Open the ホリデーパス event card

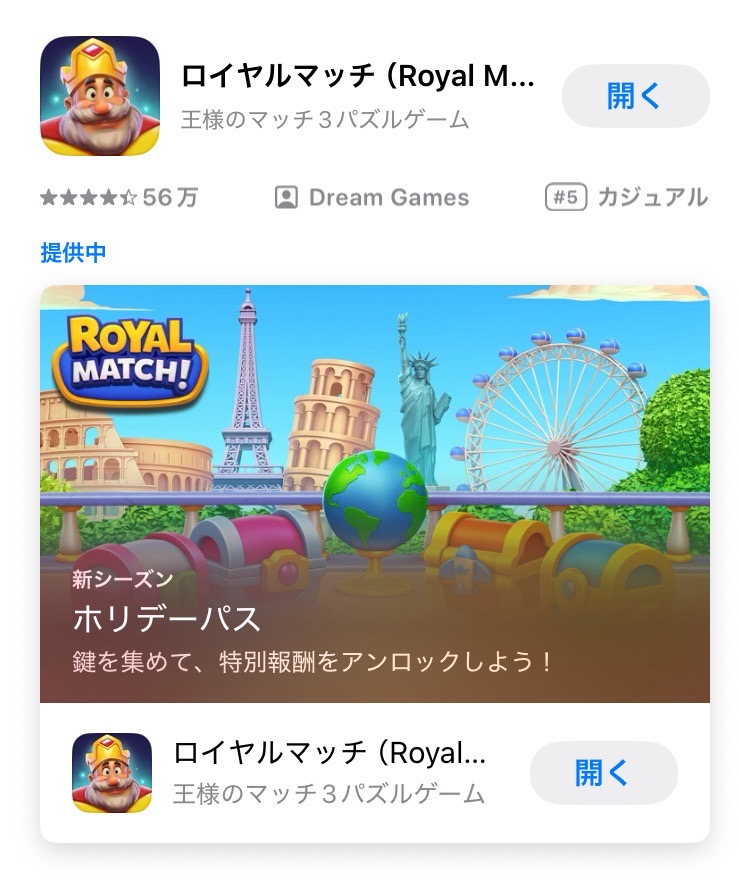point(374,493)
